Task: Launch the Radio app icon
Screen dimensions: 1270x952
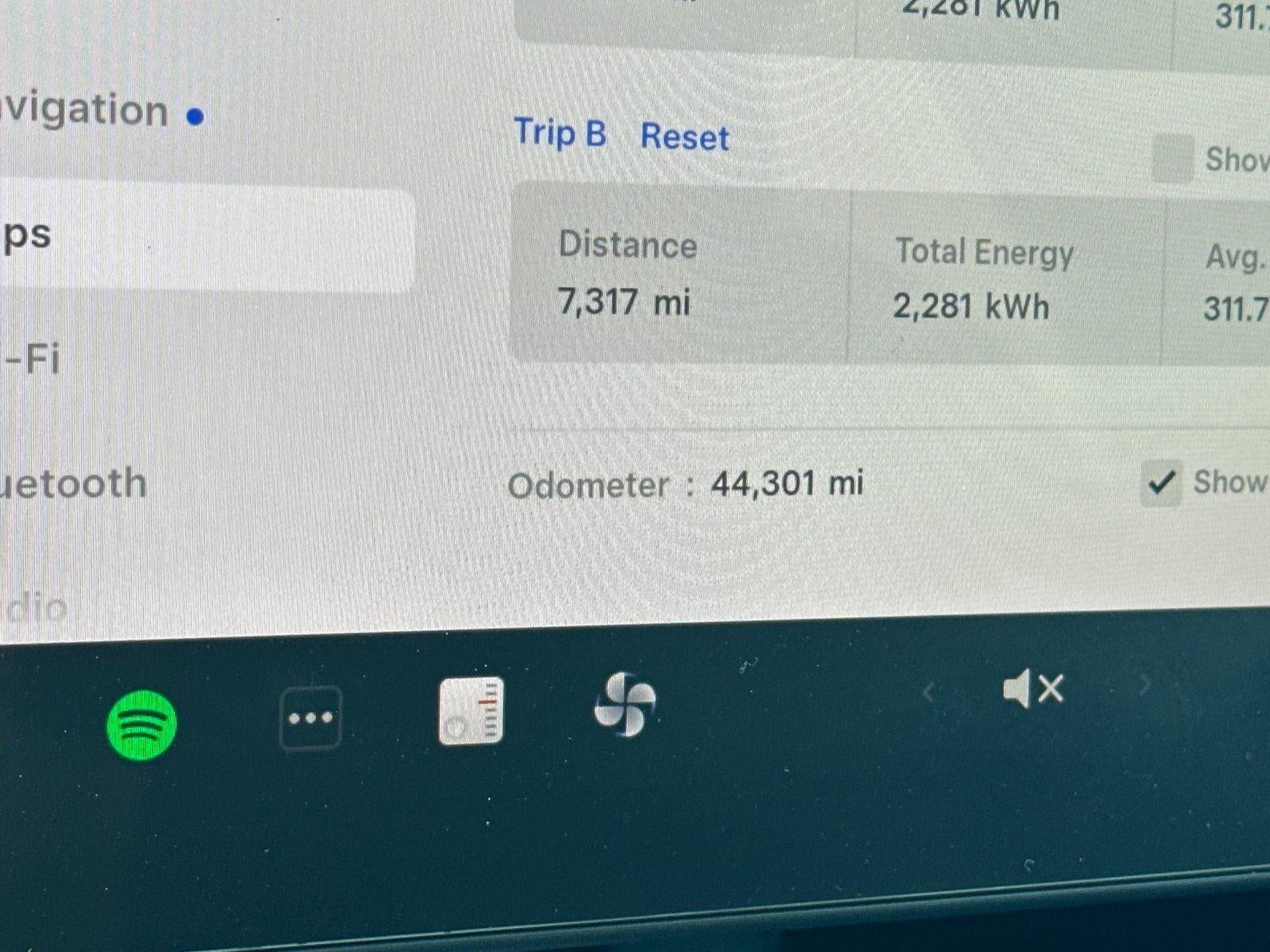Action: tap(471, 711)
